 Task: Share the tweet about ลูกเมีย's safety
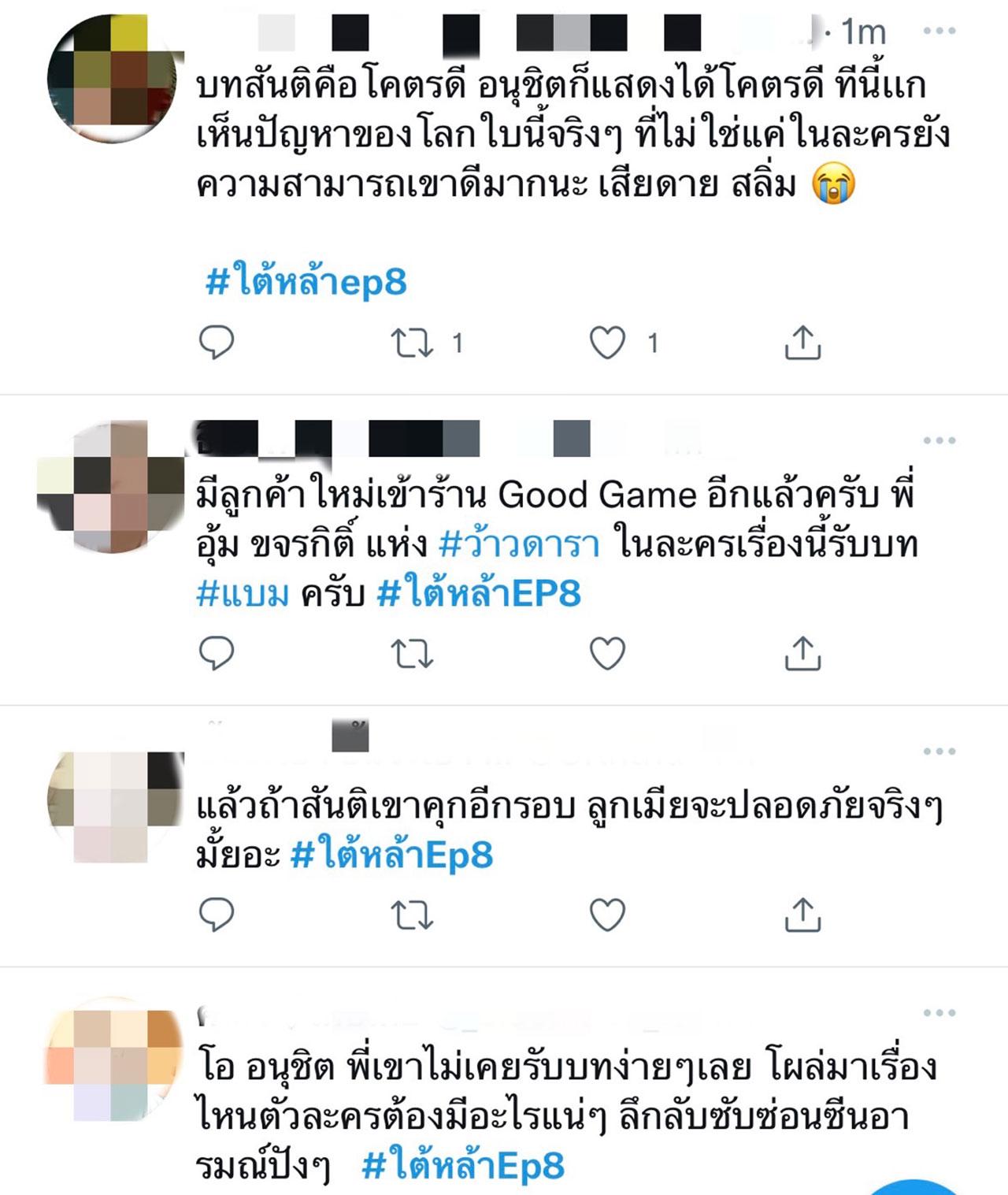pos(802,915)
